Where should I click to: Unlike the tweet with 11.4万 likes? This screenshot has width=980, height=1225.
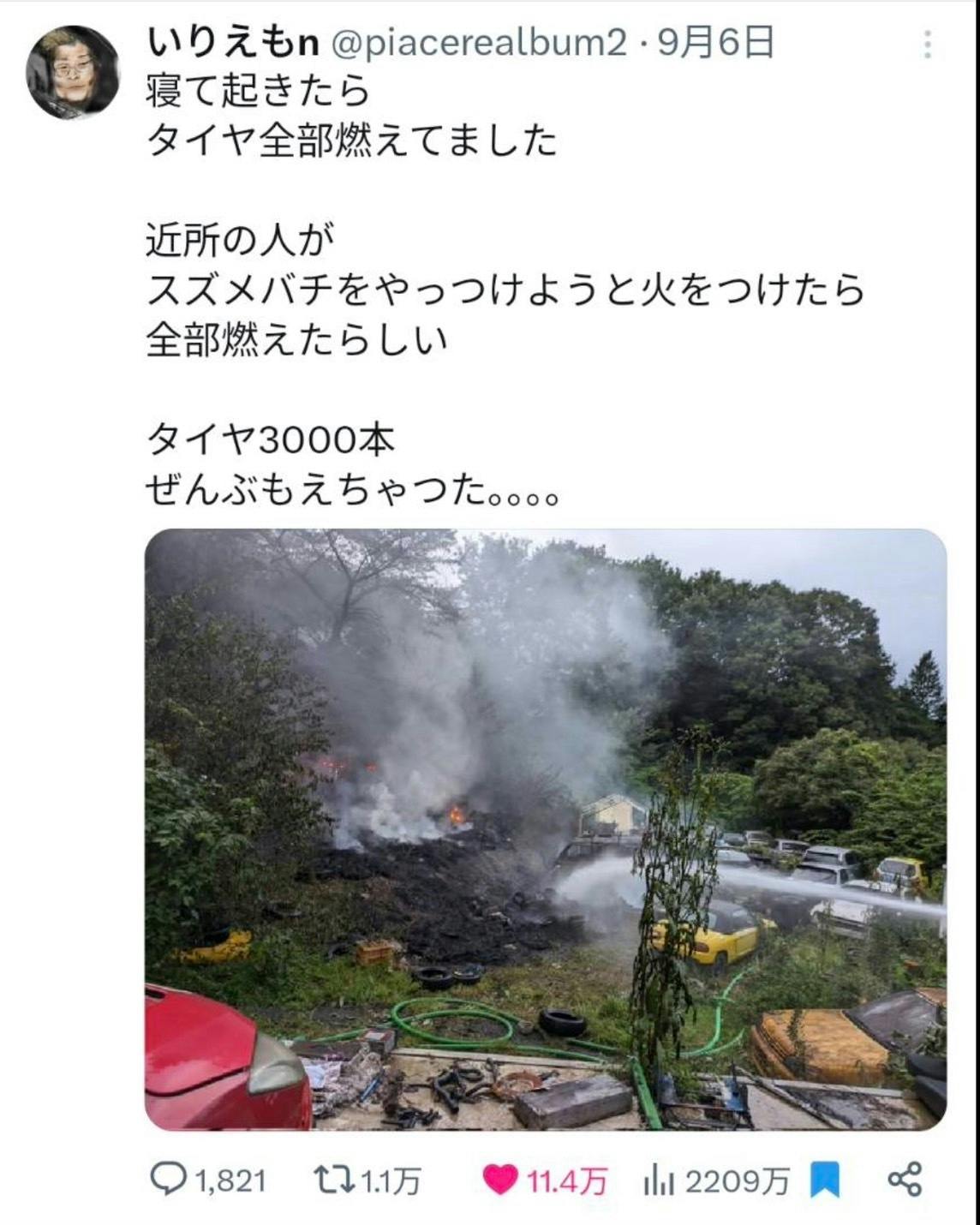tap(546, 1181)
